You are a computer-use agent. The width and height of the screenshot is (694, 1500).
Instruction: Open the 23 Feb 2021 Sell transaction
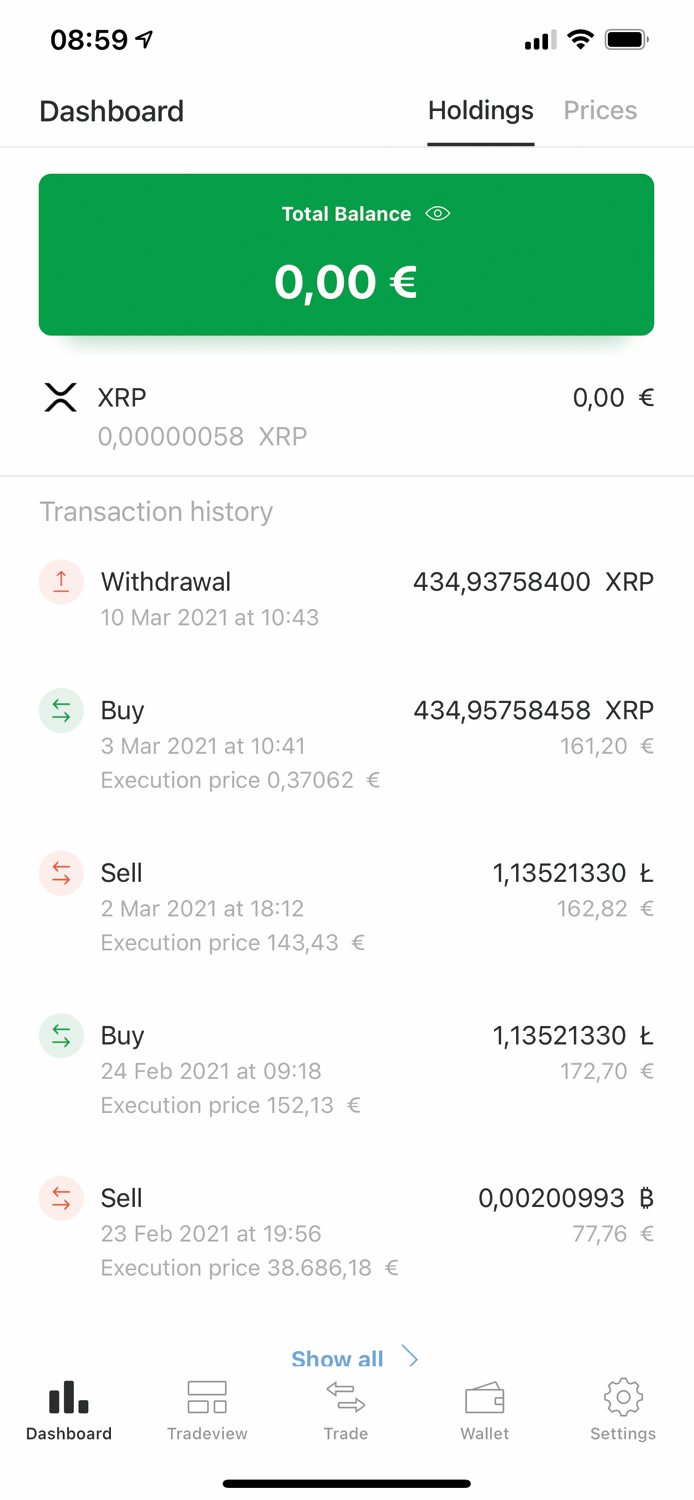click(x=347, y=1232)
